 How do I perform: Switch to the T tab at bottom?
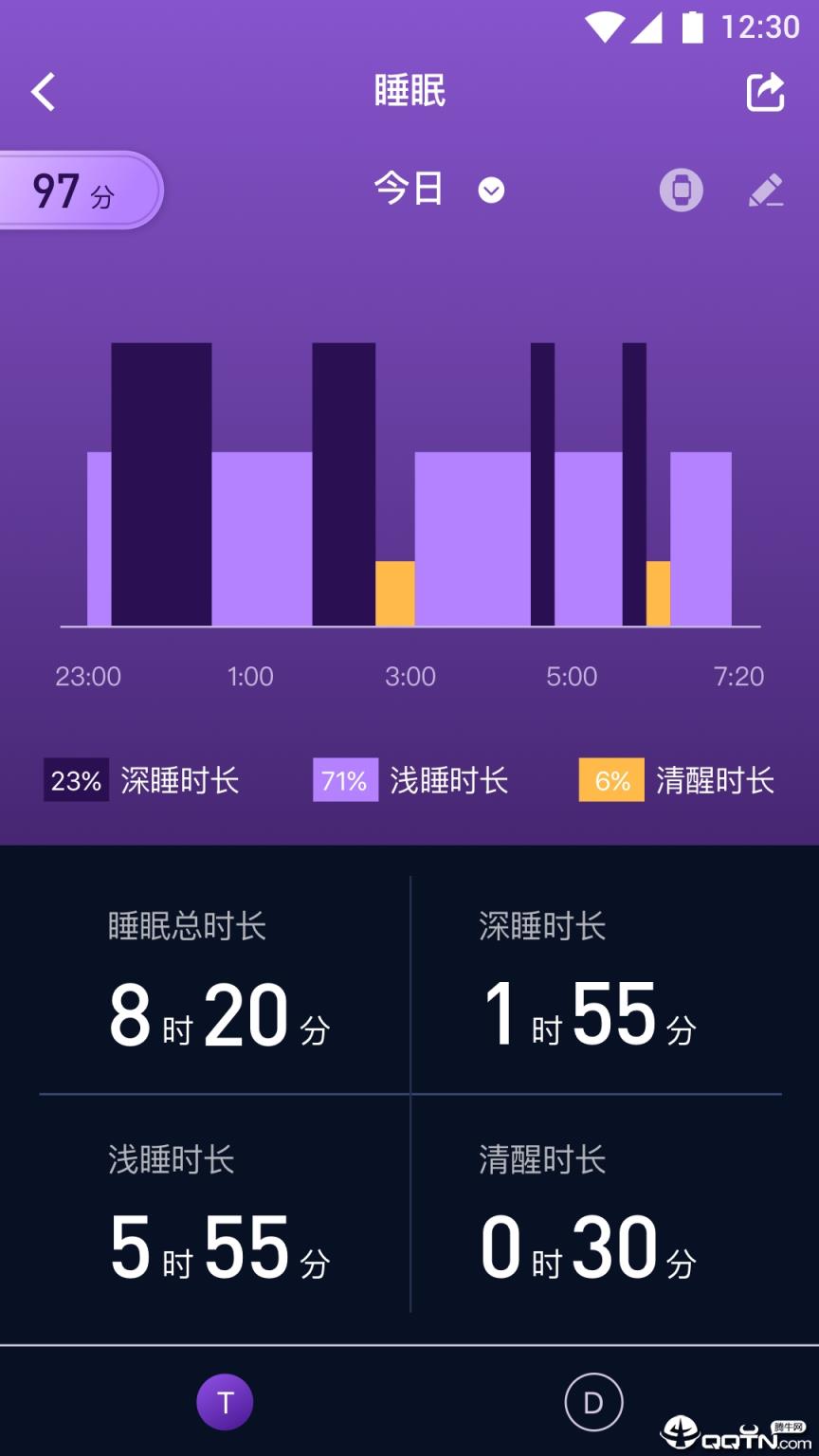225,1400
